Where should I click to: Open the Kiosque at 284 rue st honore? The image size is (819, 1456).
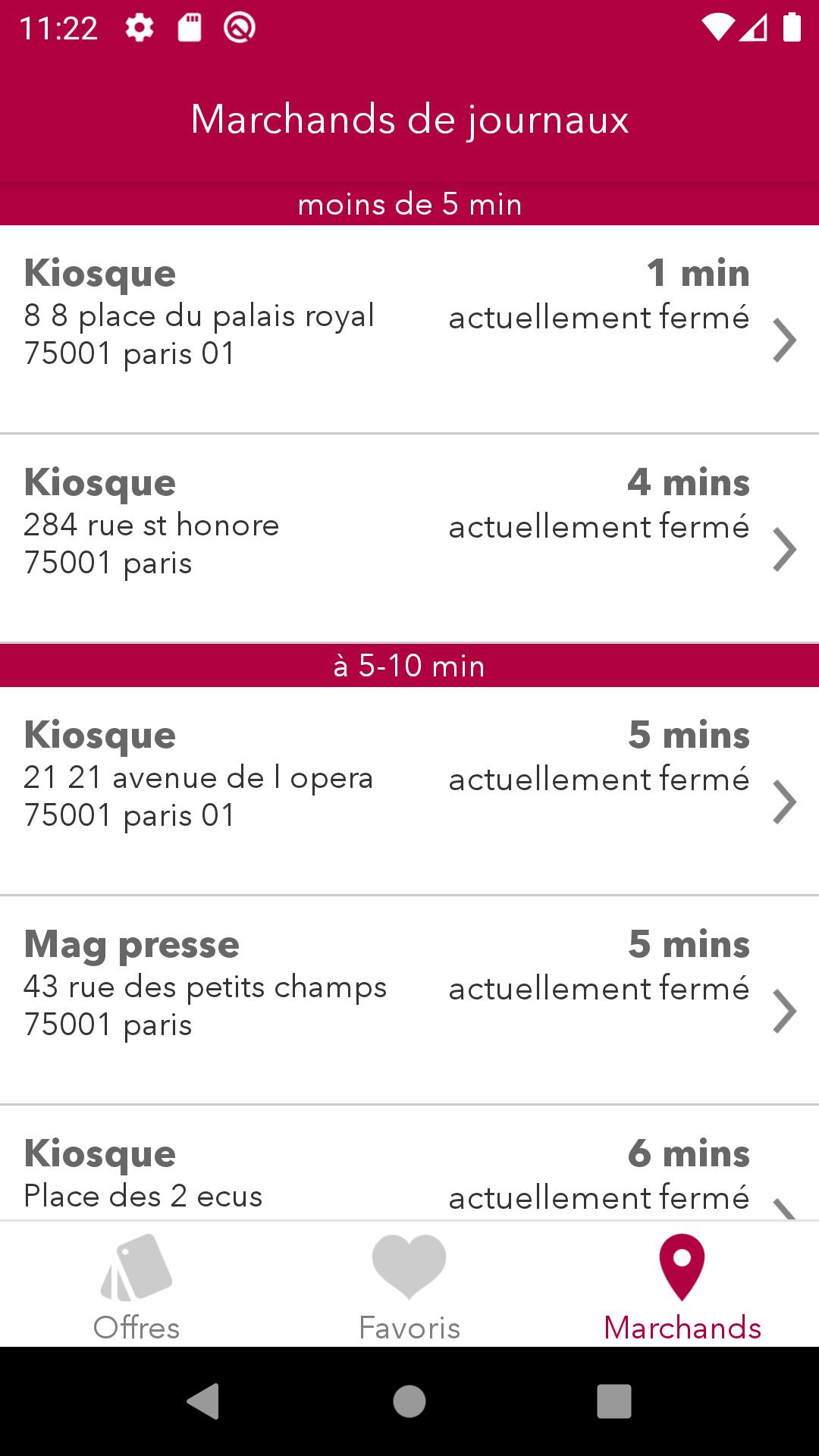[409, 538]
